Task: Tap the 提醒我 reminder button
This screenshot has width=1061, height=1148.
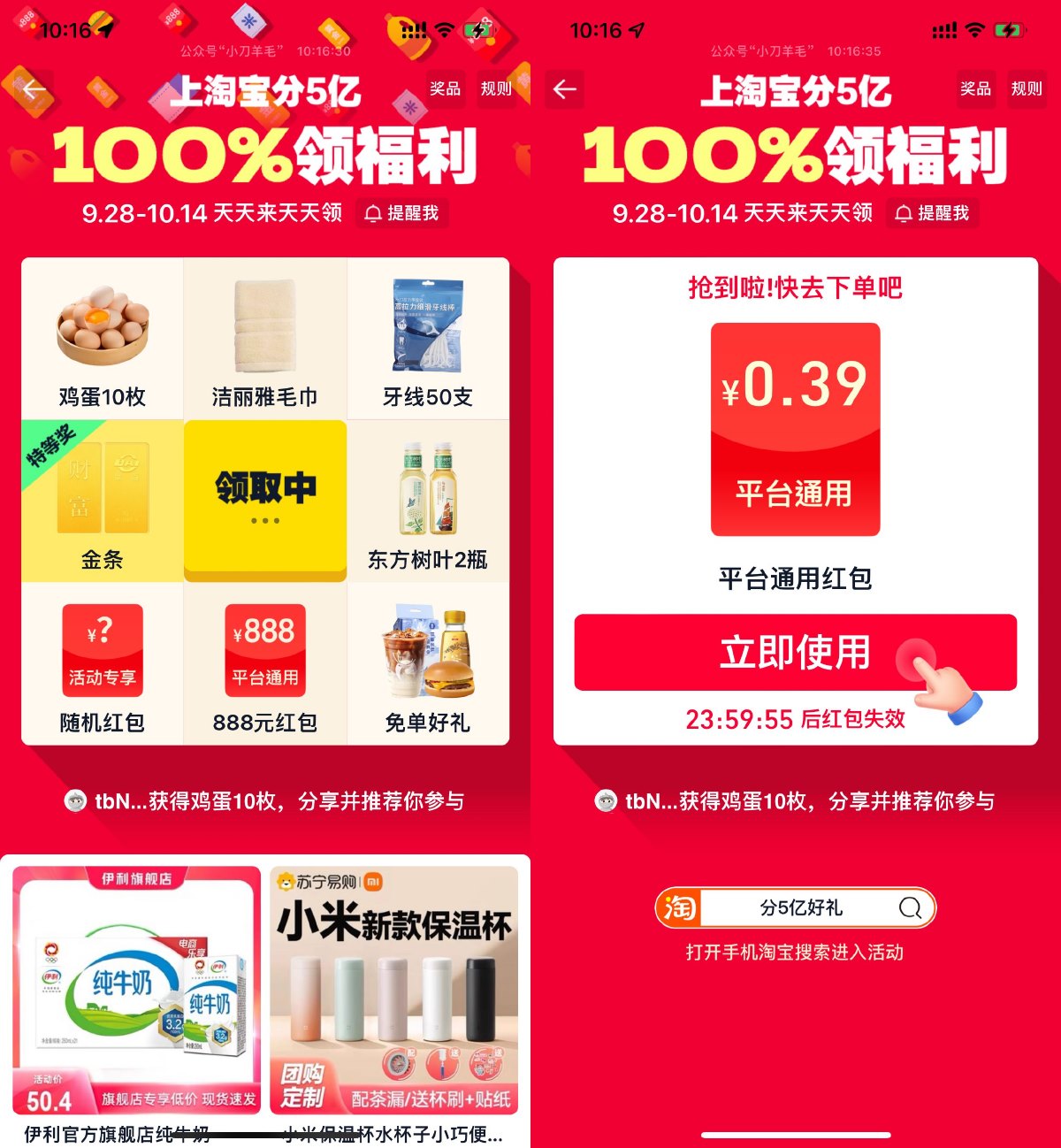Action: pos(405,213)
